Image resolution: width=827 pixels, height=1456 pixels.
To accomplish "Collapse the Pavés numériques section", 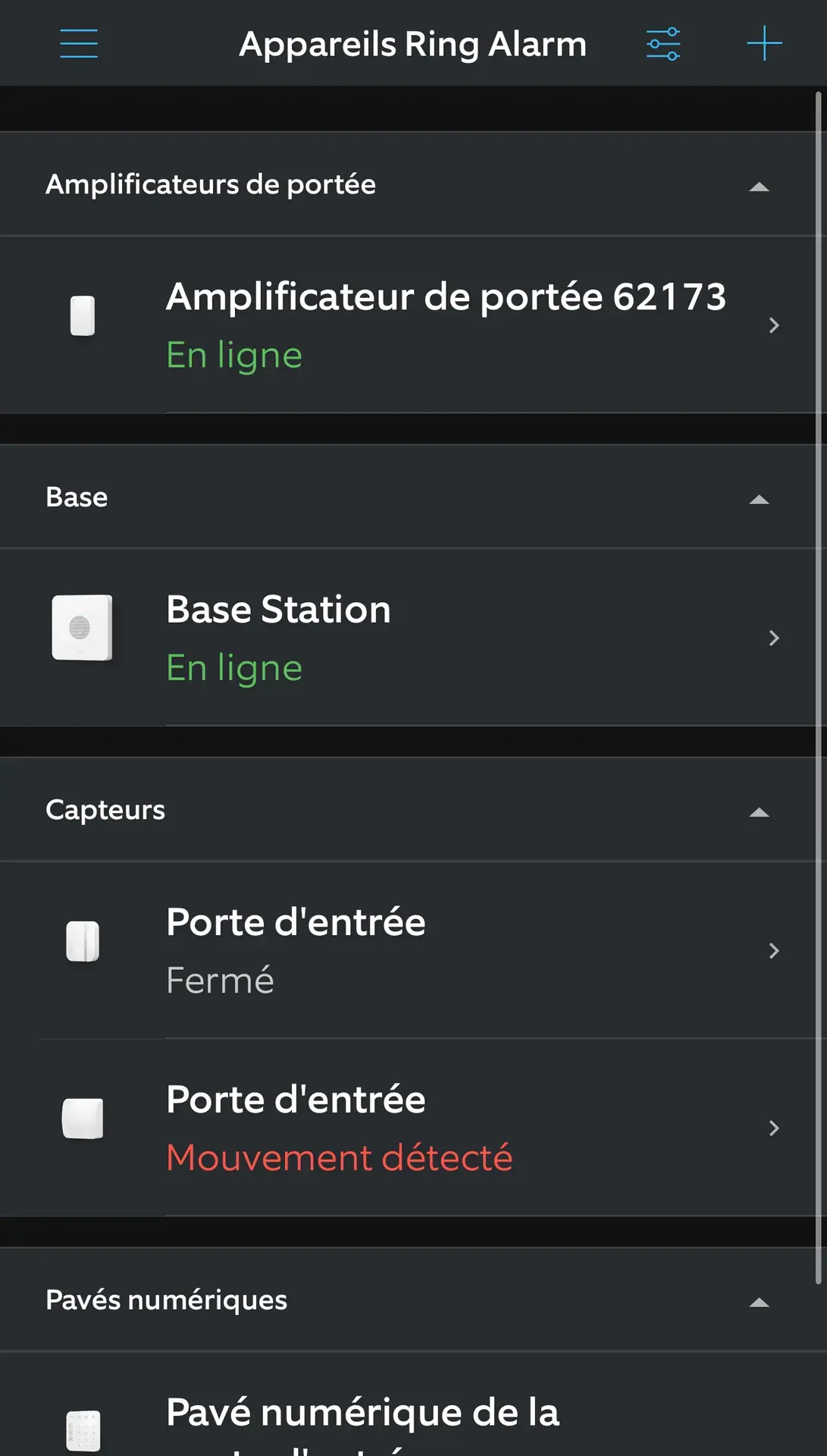I will (759, 1301).
